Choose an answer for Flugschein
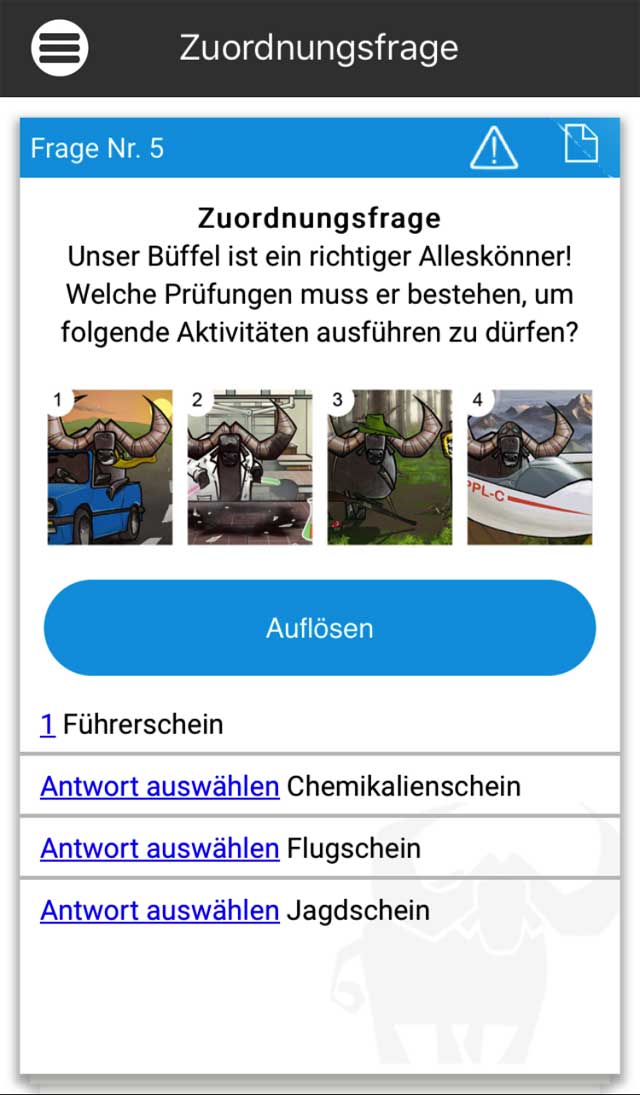The width and height of the screenshot is (640, 1095). click(x=159, y=848)
